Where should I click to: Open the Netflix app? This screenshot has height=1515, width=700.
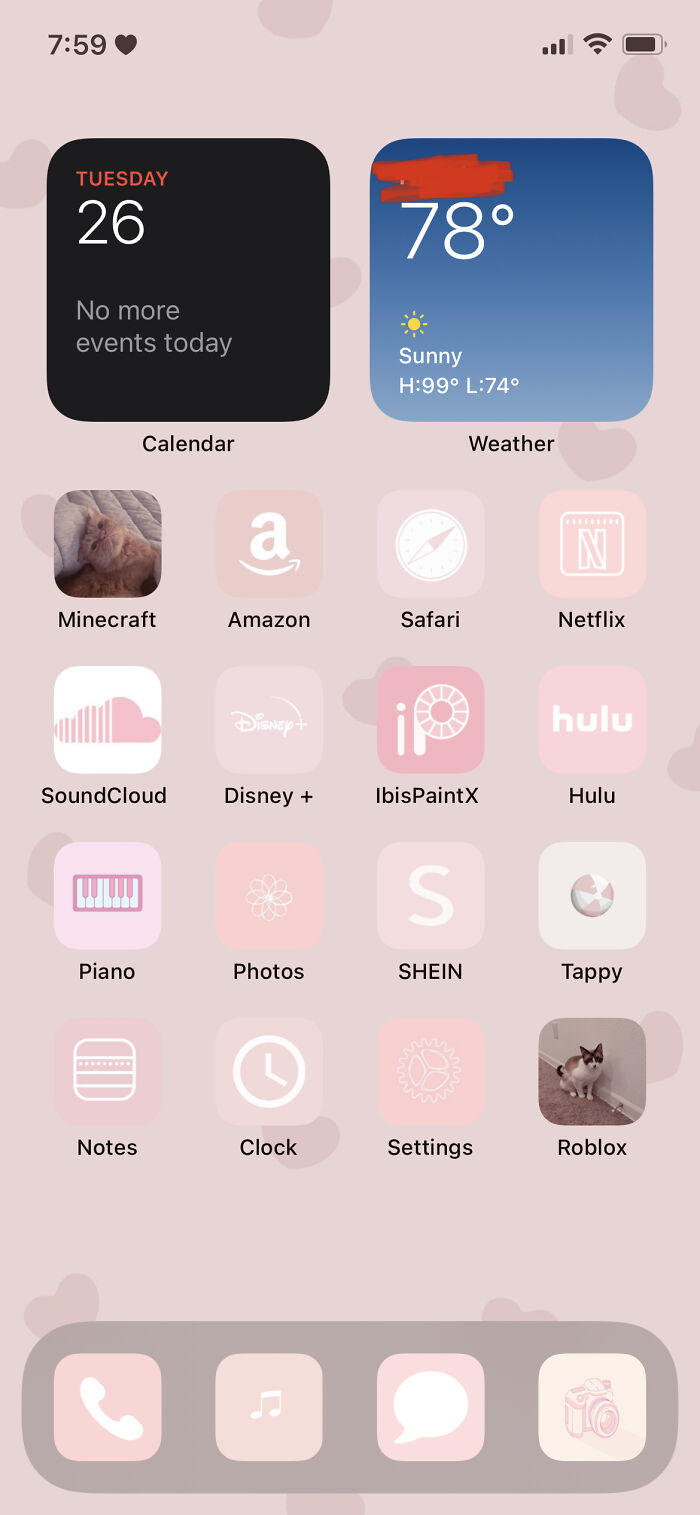[592, 544]
